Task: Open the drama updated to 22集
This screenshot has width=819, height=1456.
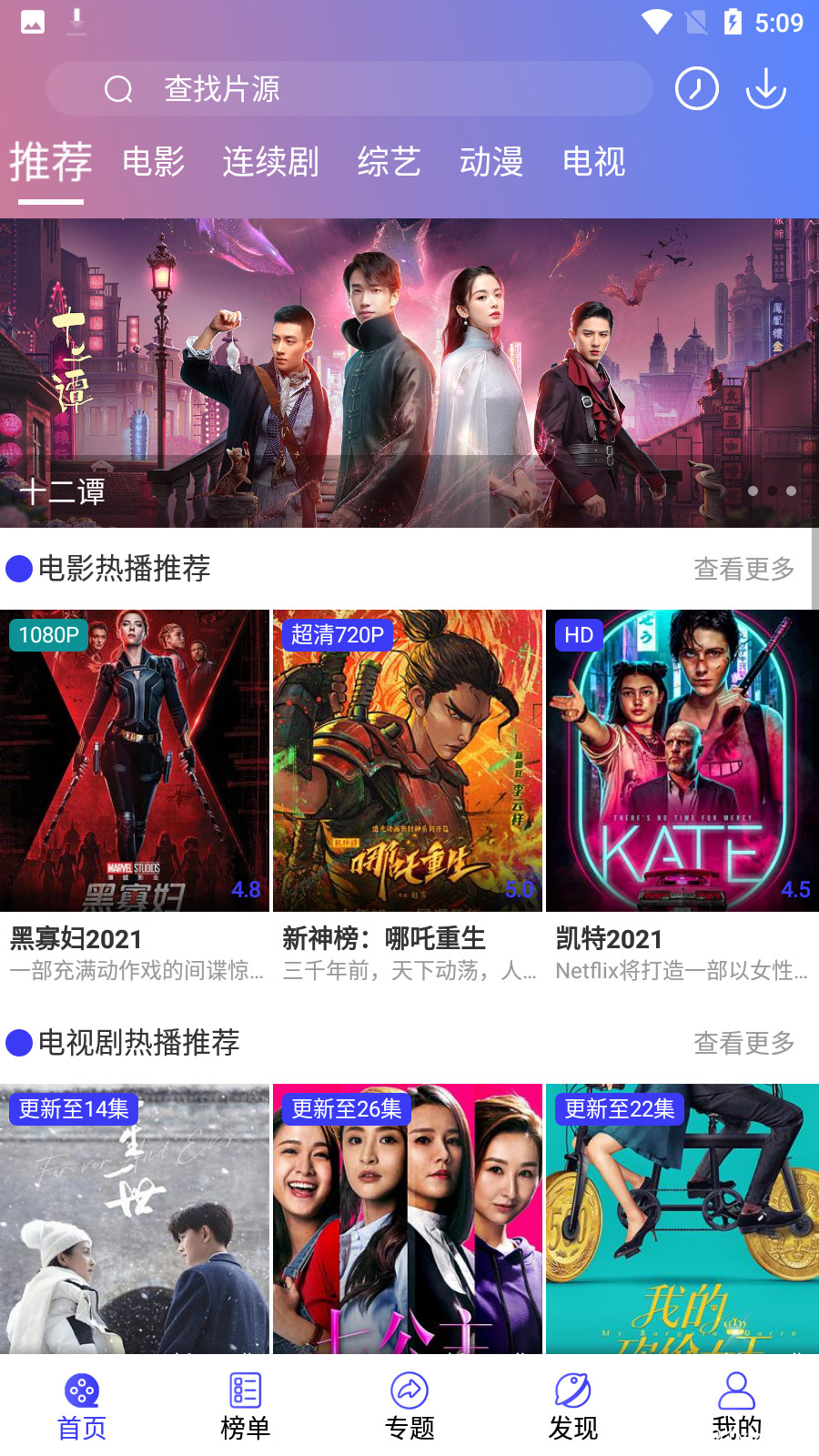Action: pos(682,1218)
